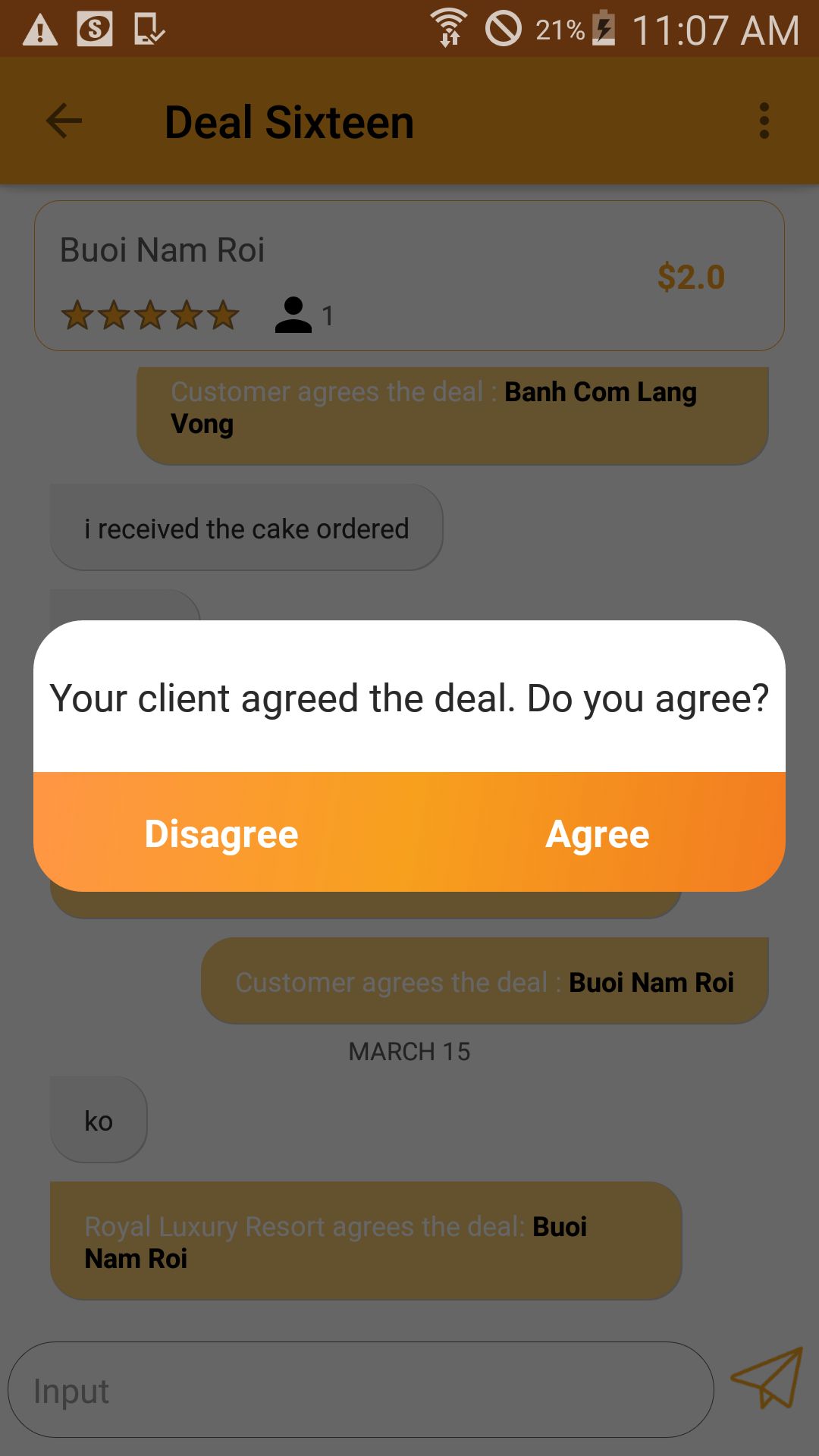
Task: Open the three-dot overflow menu
Action: 764,121
